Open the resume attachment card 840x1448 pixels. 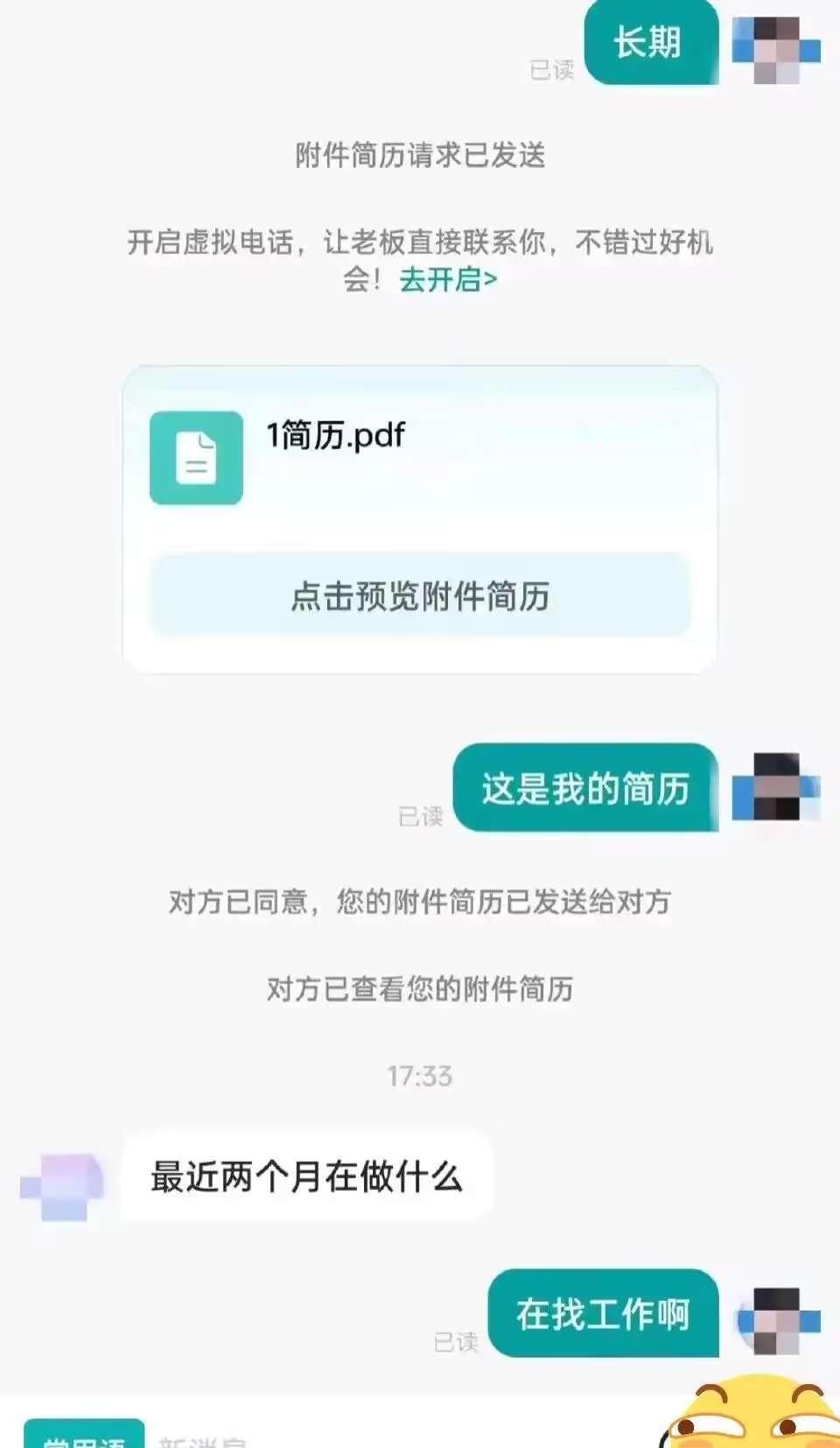pos(420,517)
